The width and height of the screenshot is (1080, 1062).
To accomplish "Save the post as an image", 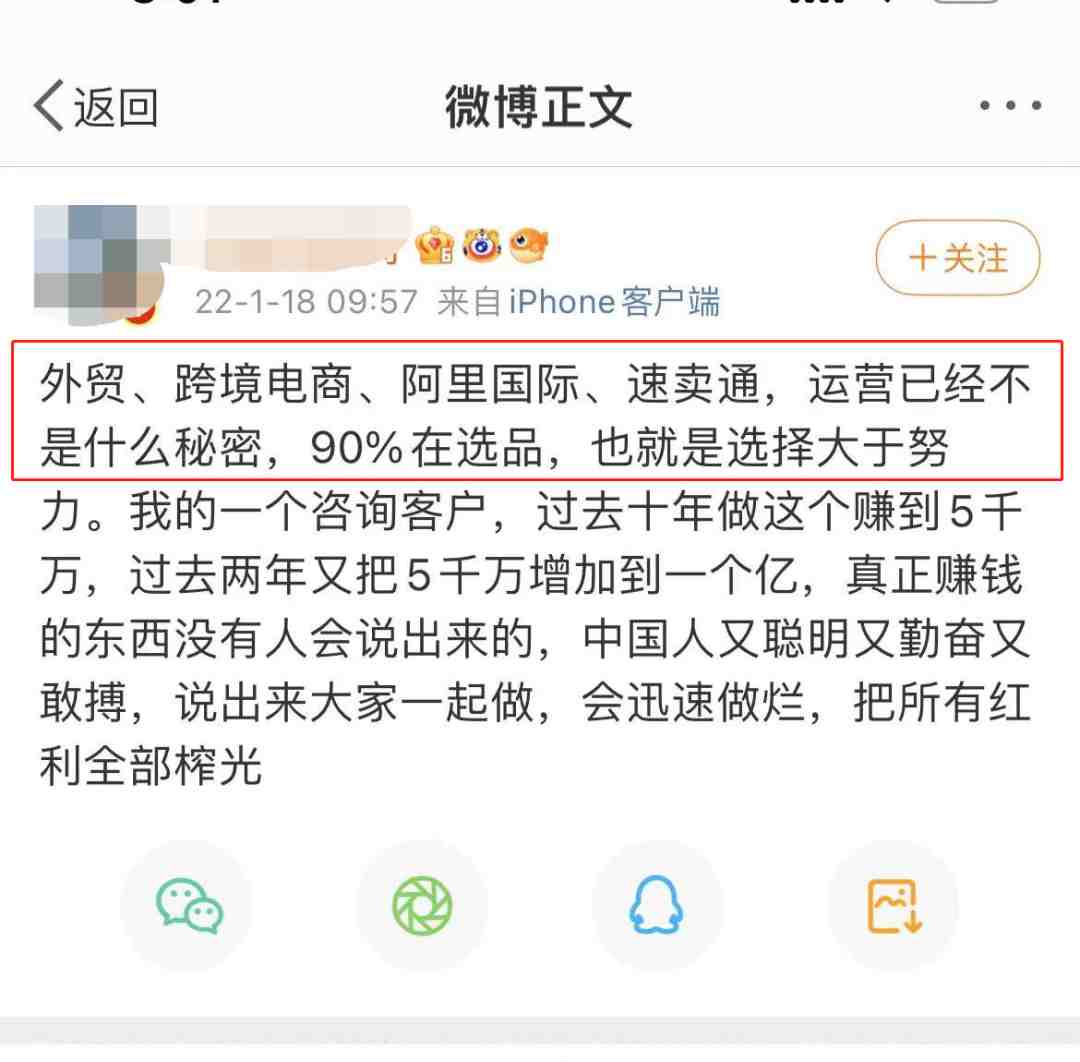I will (893, 906).
